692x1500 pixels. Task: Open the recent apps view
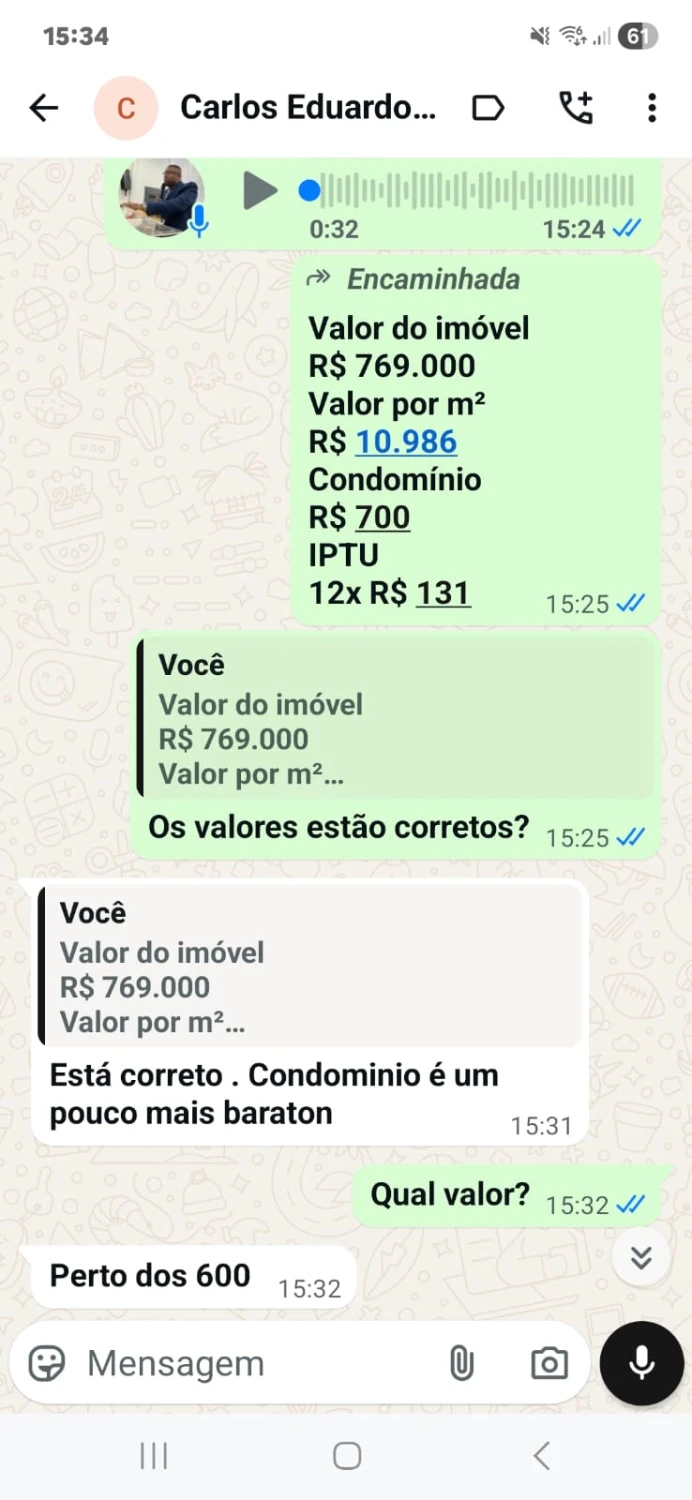153,1456
